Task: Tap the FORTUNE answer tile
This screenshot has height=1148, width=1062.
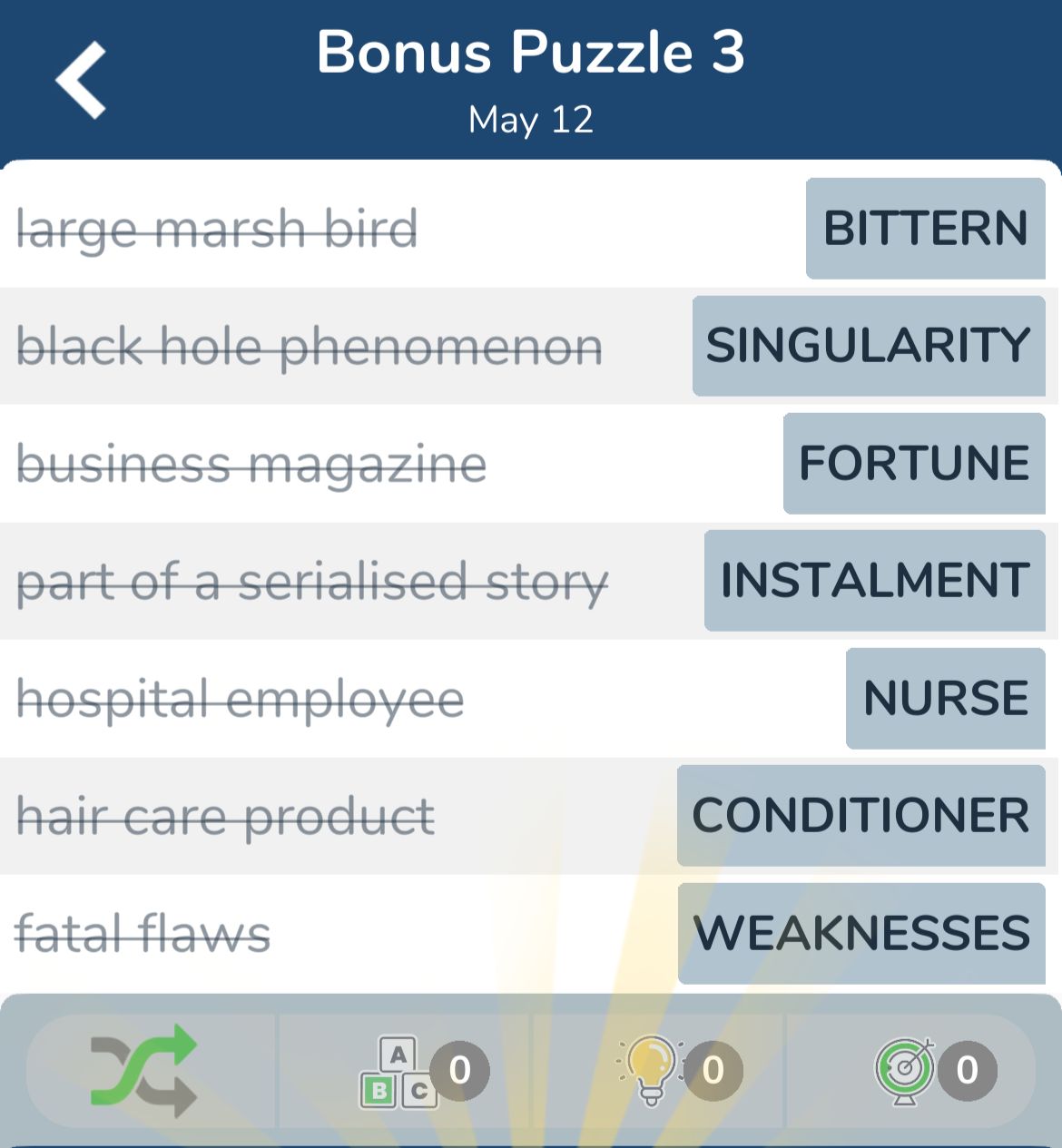Action: click(914, 463)
